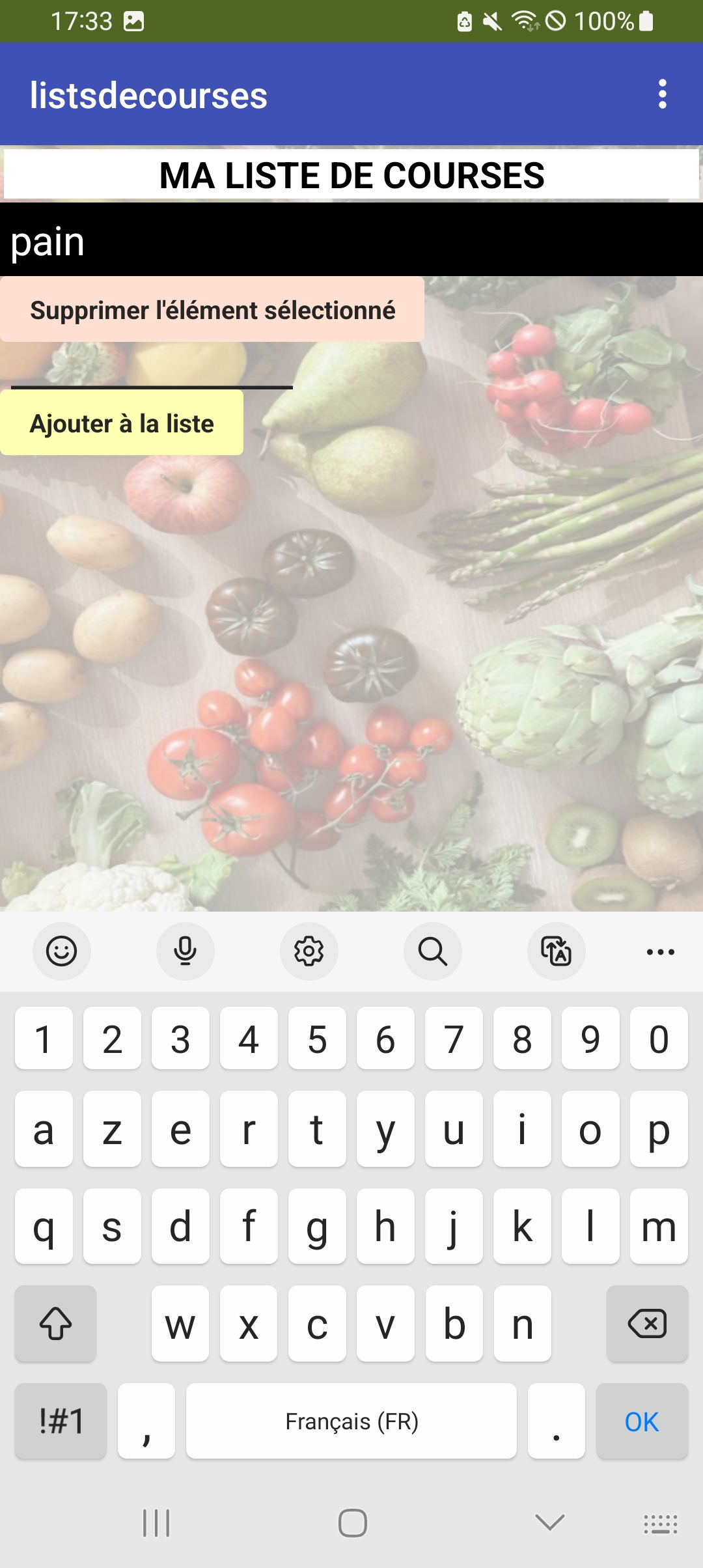This screenshot has width=703, height=1568.
Task: Open the keyboard translate tool
Action: pyautogui.click(x=556, y=951)
